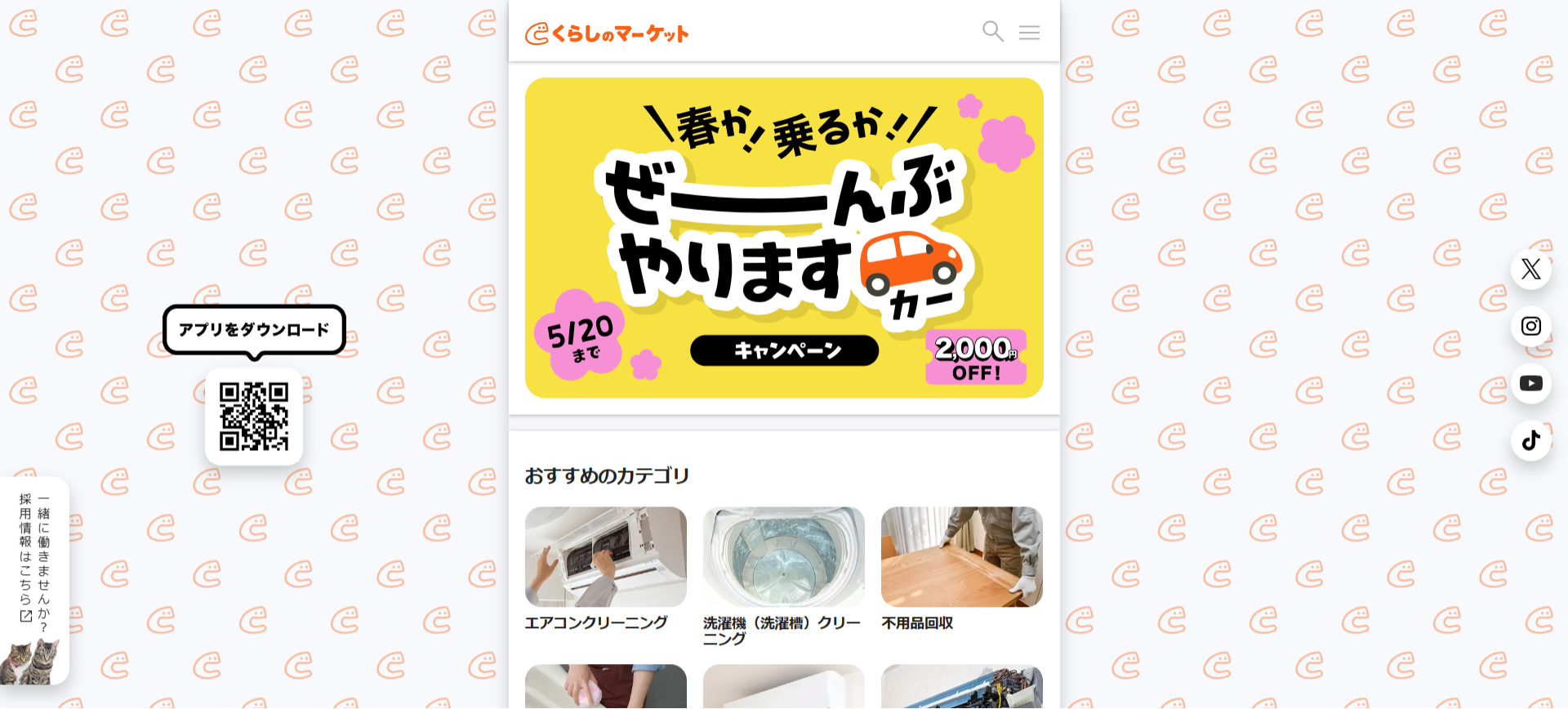Open the X social link
The image size is (1568, 709).
click(x=1530, y=269)
